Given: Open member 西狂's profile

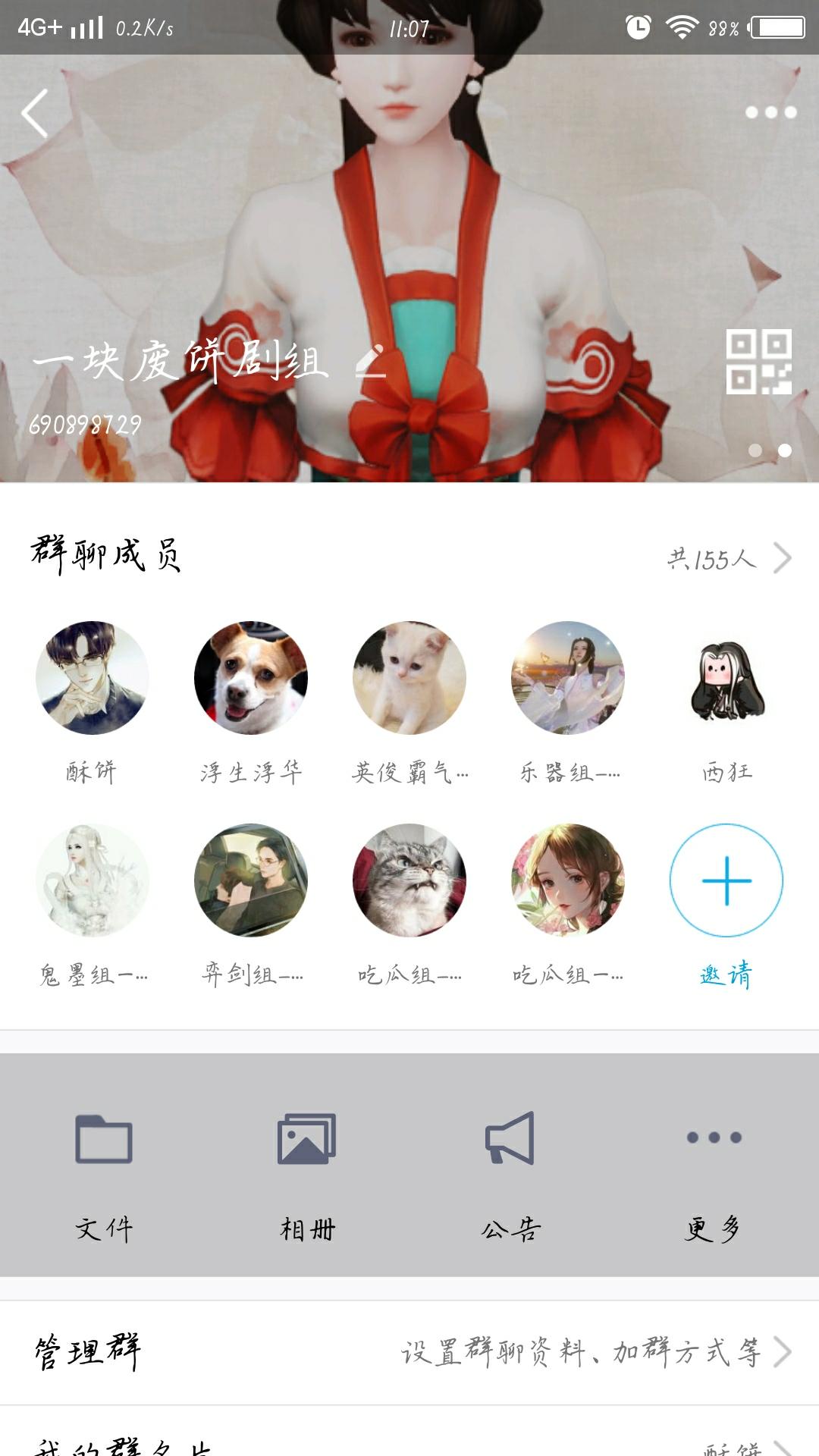Looking at the screenshot, I should point(726,678).
